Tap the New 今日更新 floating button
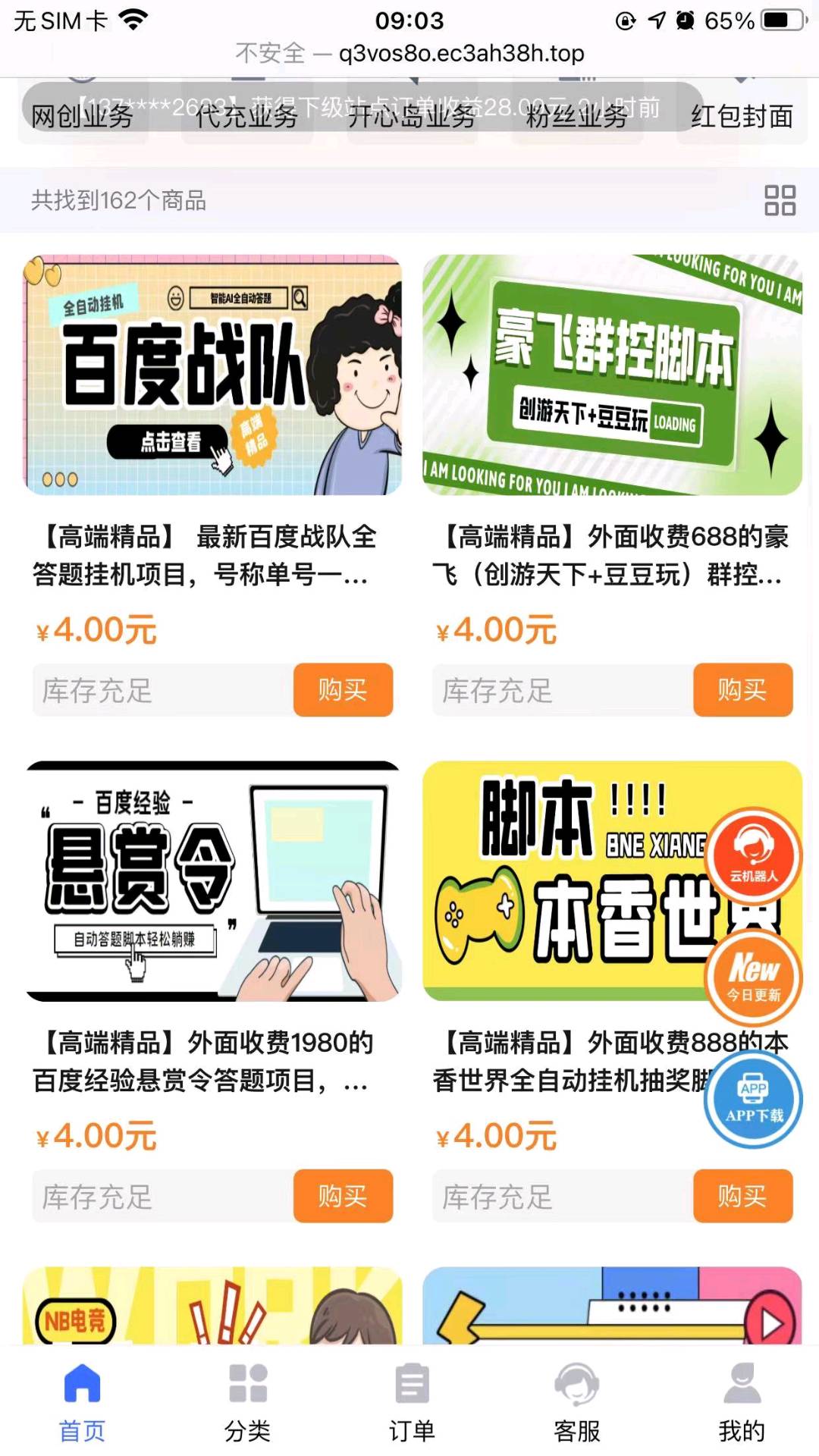Screen dimensions: 819x1456 point(753,977)
